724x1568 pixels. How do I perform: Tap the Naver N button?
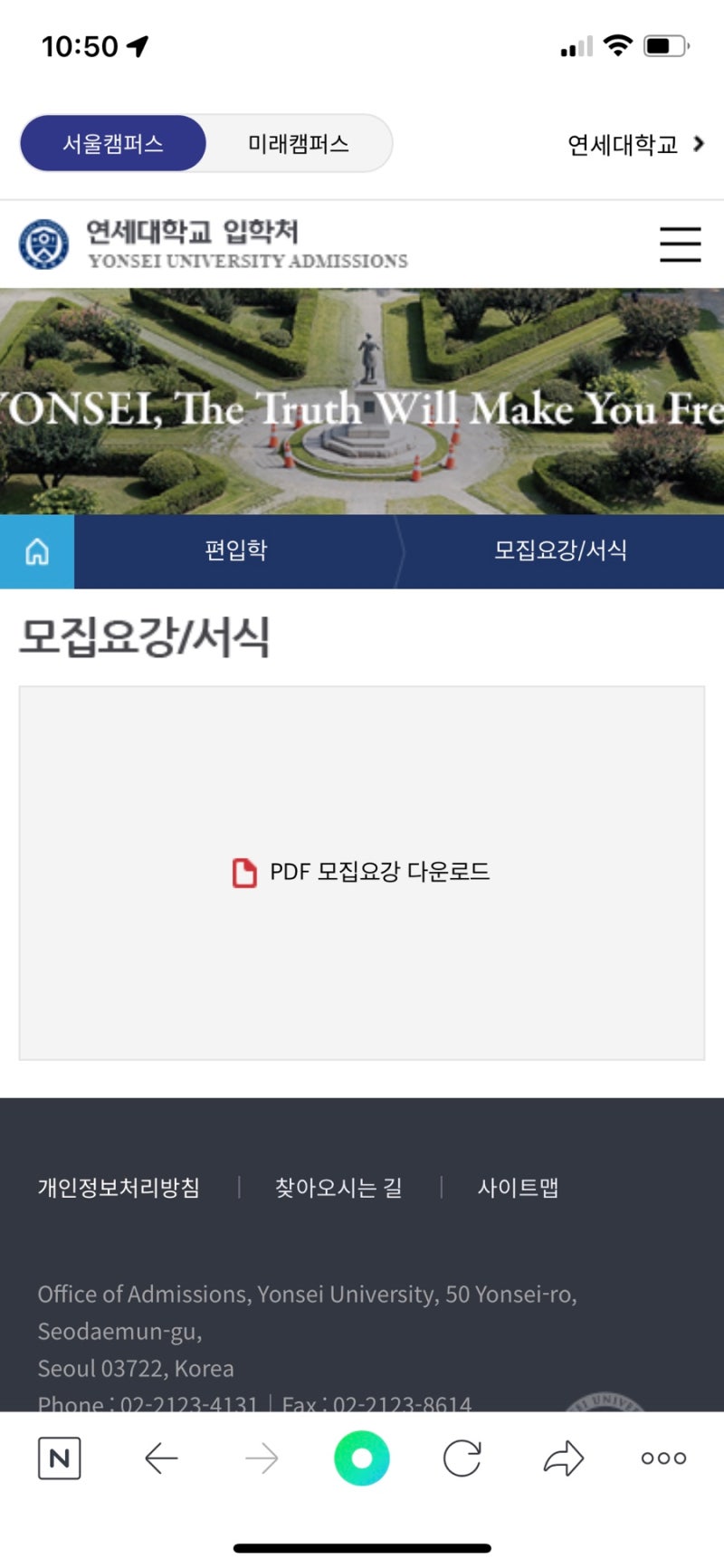click(x=60, y=1458)
